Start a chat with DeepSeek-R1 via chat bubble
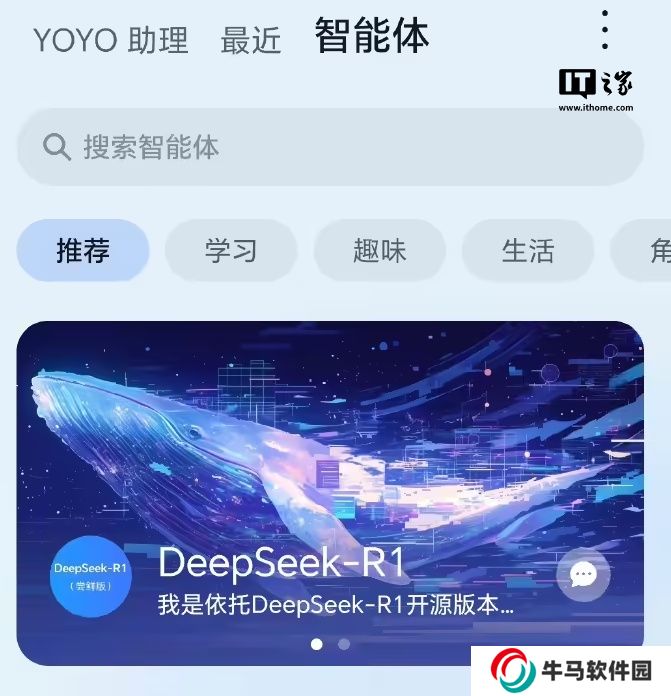The height and width of the screenshot is (696, 671). click(583, 574)
